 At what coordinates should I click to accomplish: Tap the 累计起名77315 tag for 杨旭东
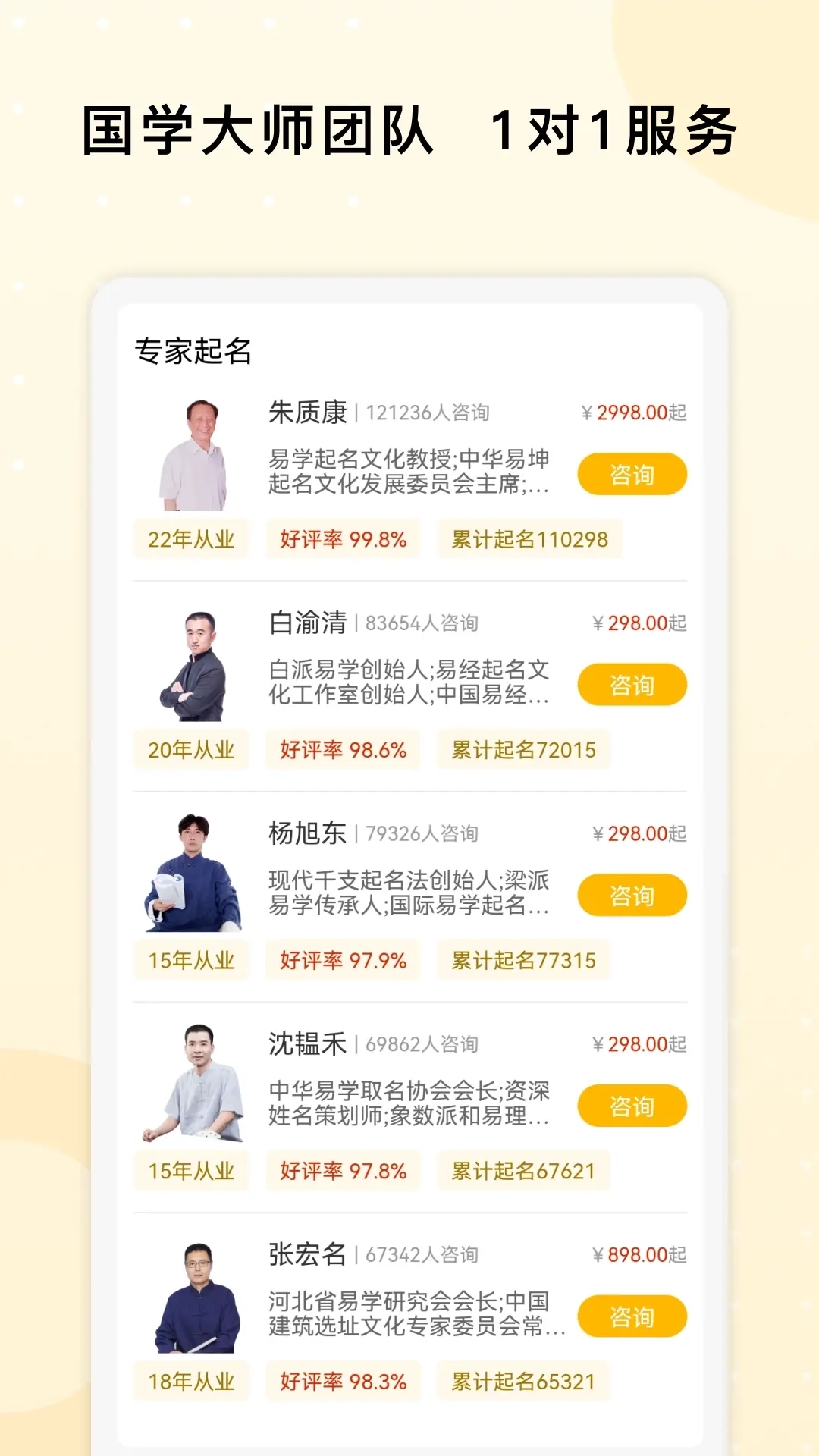point(522,961)
